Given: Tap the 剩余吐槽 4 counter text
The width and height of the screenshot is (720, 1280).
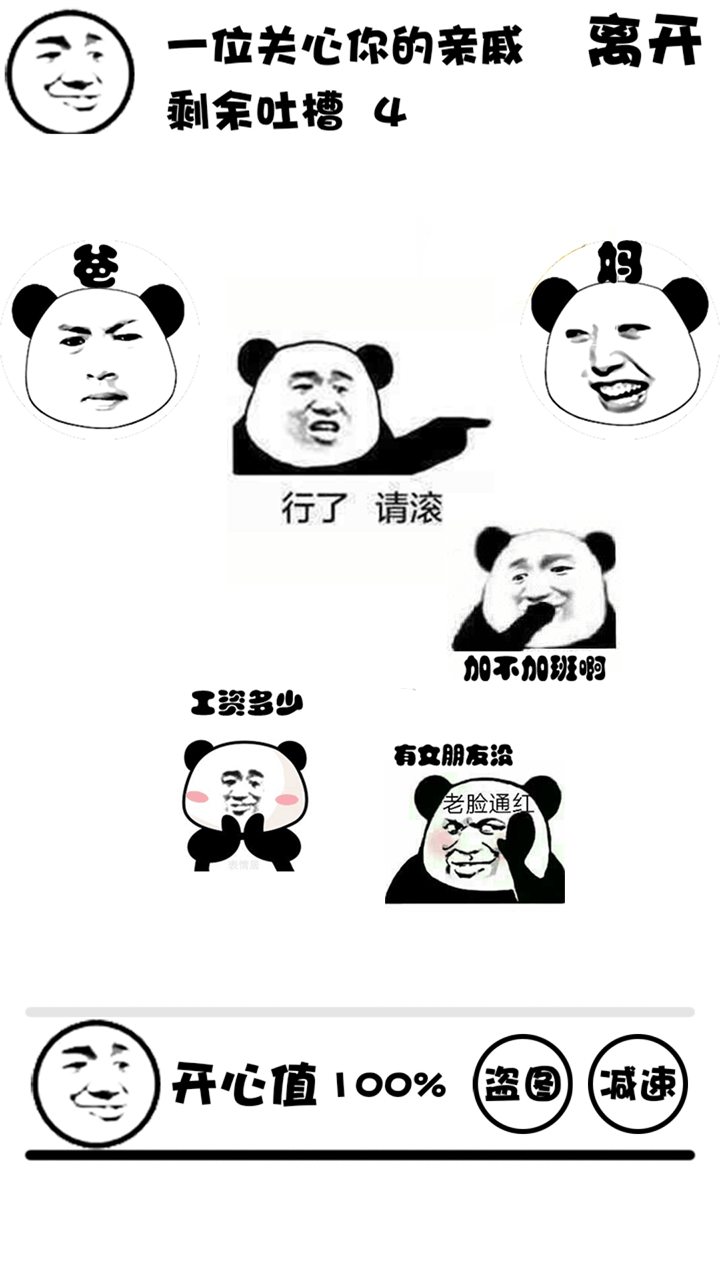Looking at the screenshot, I should (x=280, y=112).
